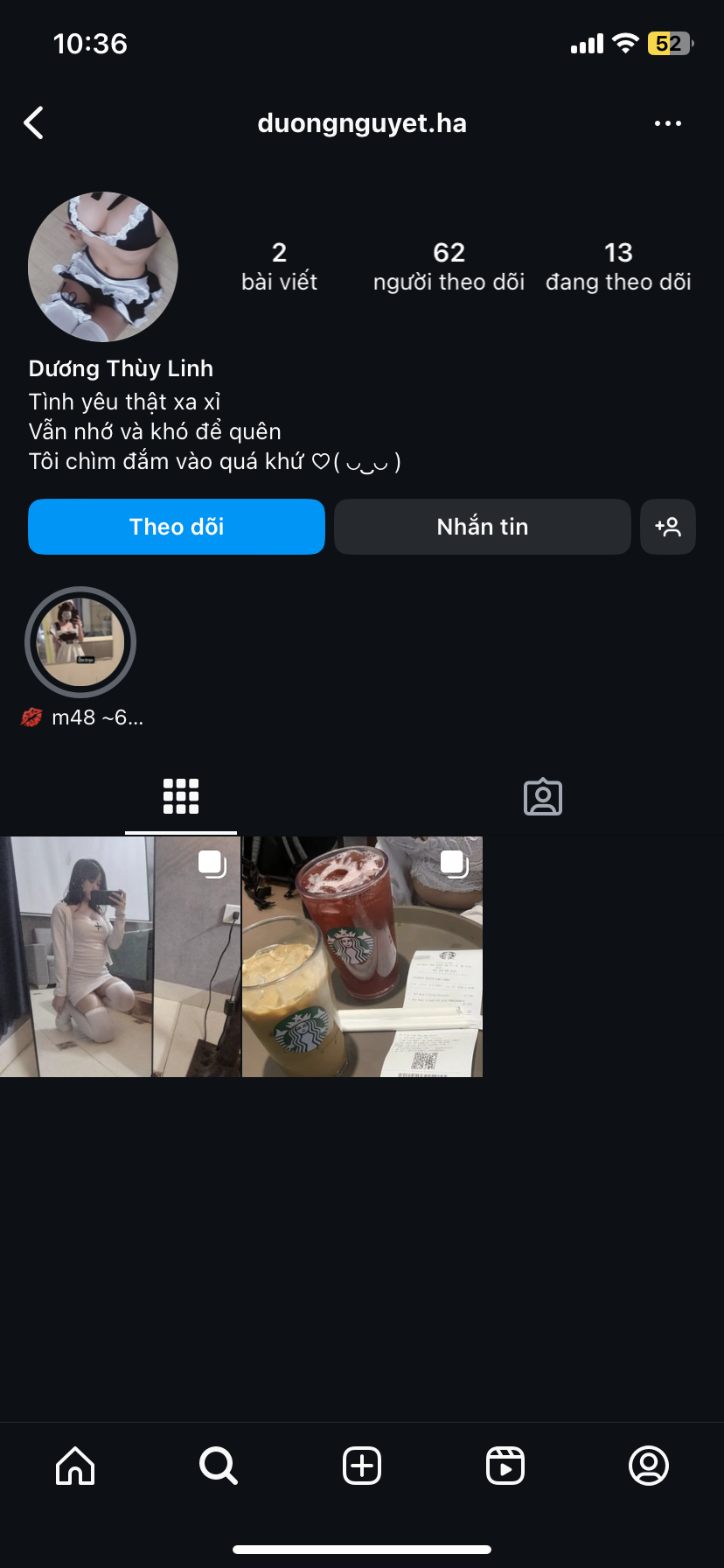Open the 62 người theo dõi list
Screen dimensions: 724x1568
(x=449, y=266)
